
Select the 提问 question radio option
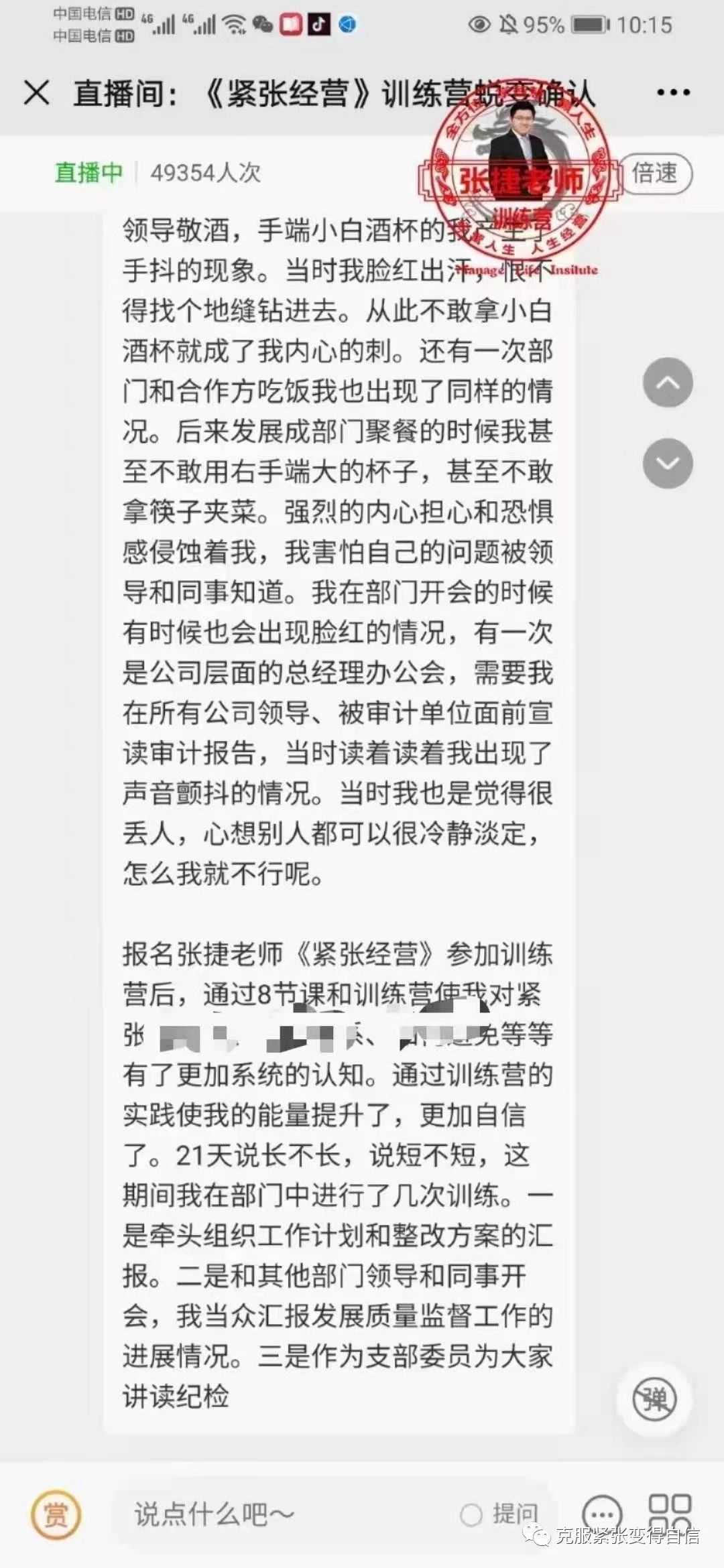[472, 1514]
